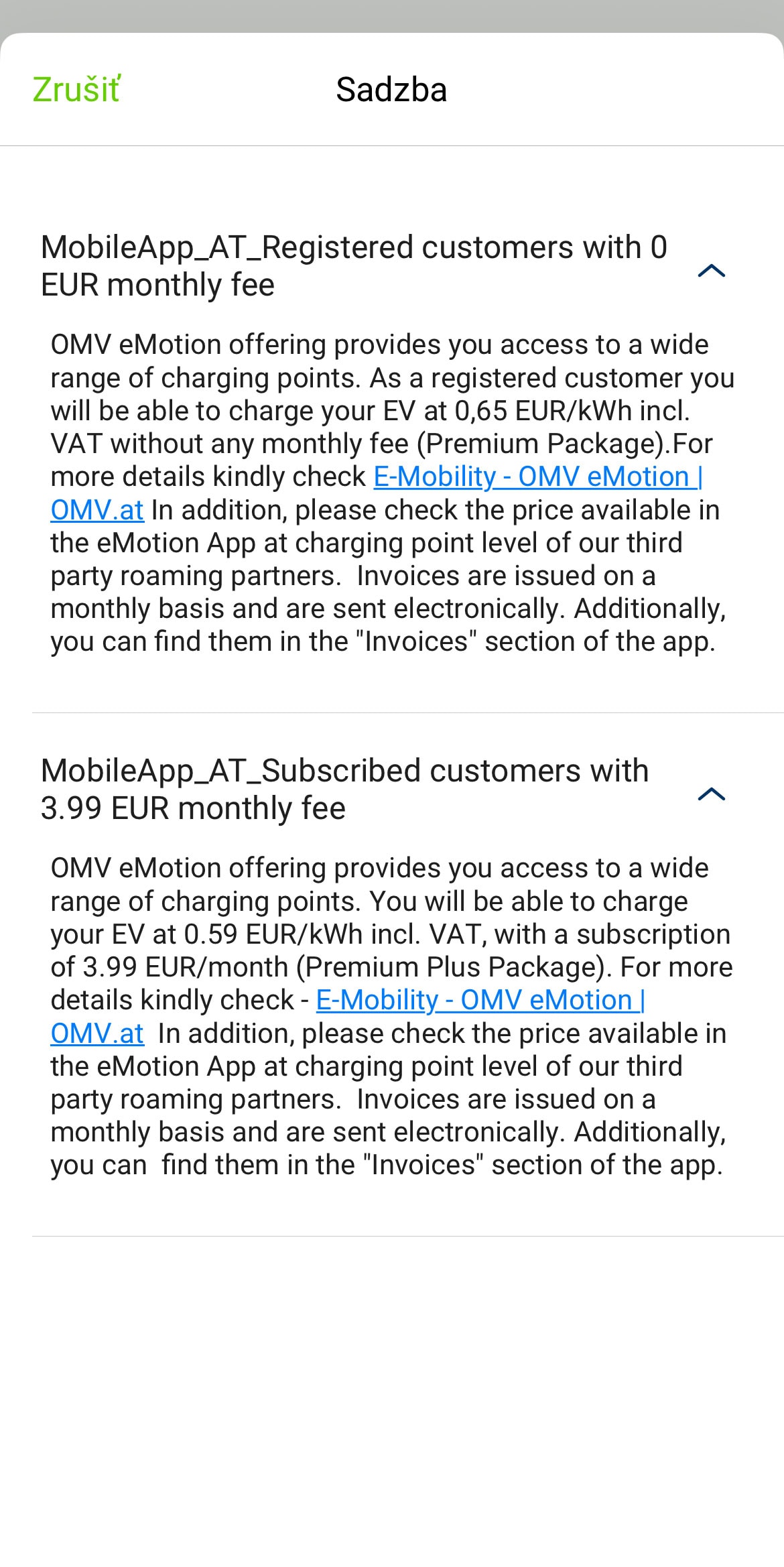Collapse the Subscribed customers 3.99 EUR section

(711, 794)
